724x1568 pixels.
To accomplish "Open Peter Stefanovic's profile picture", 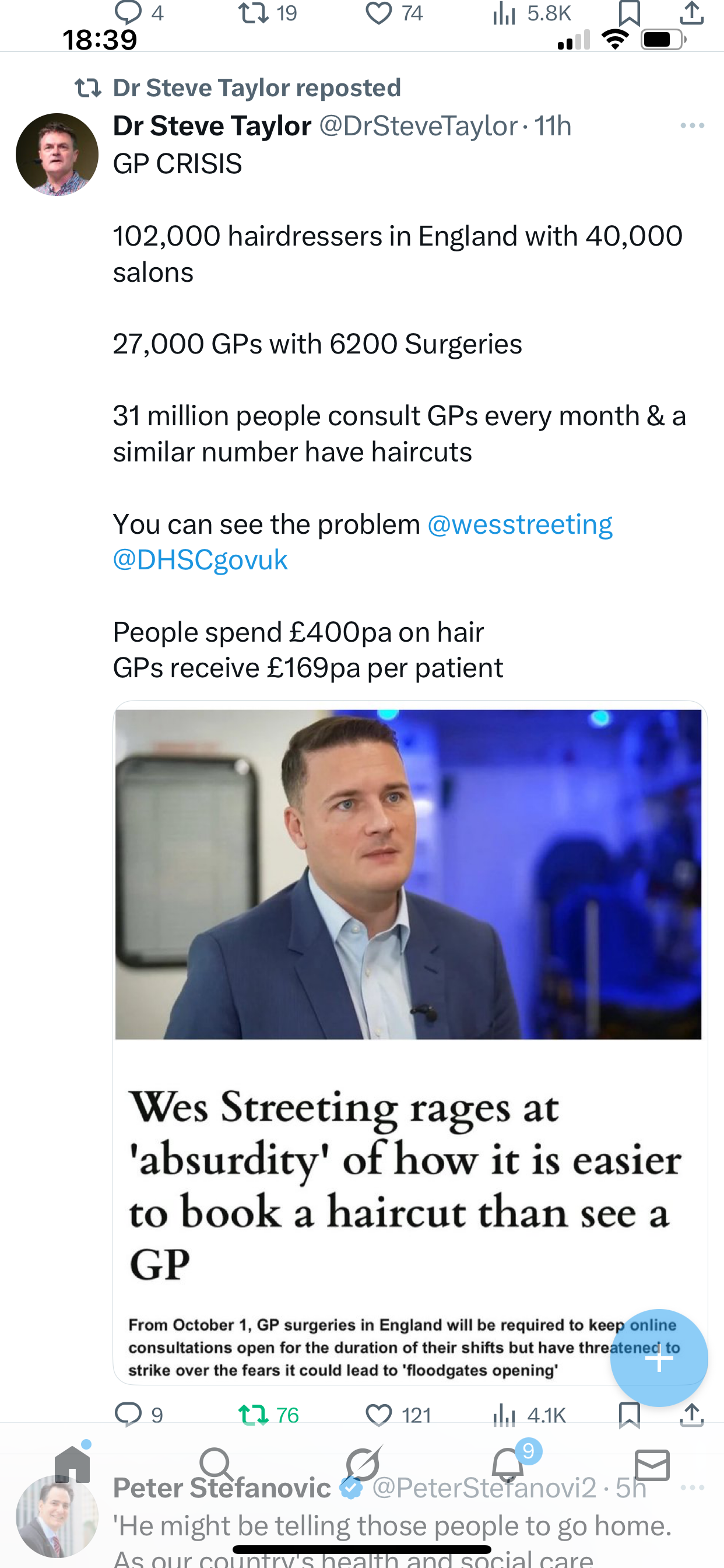I will click(x=57, y=1516).
